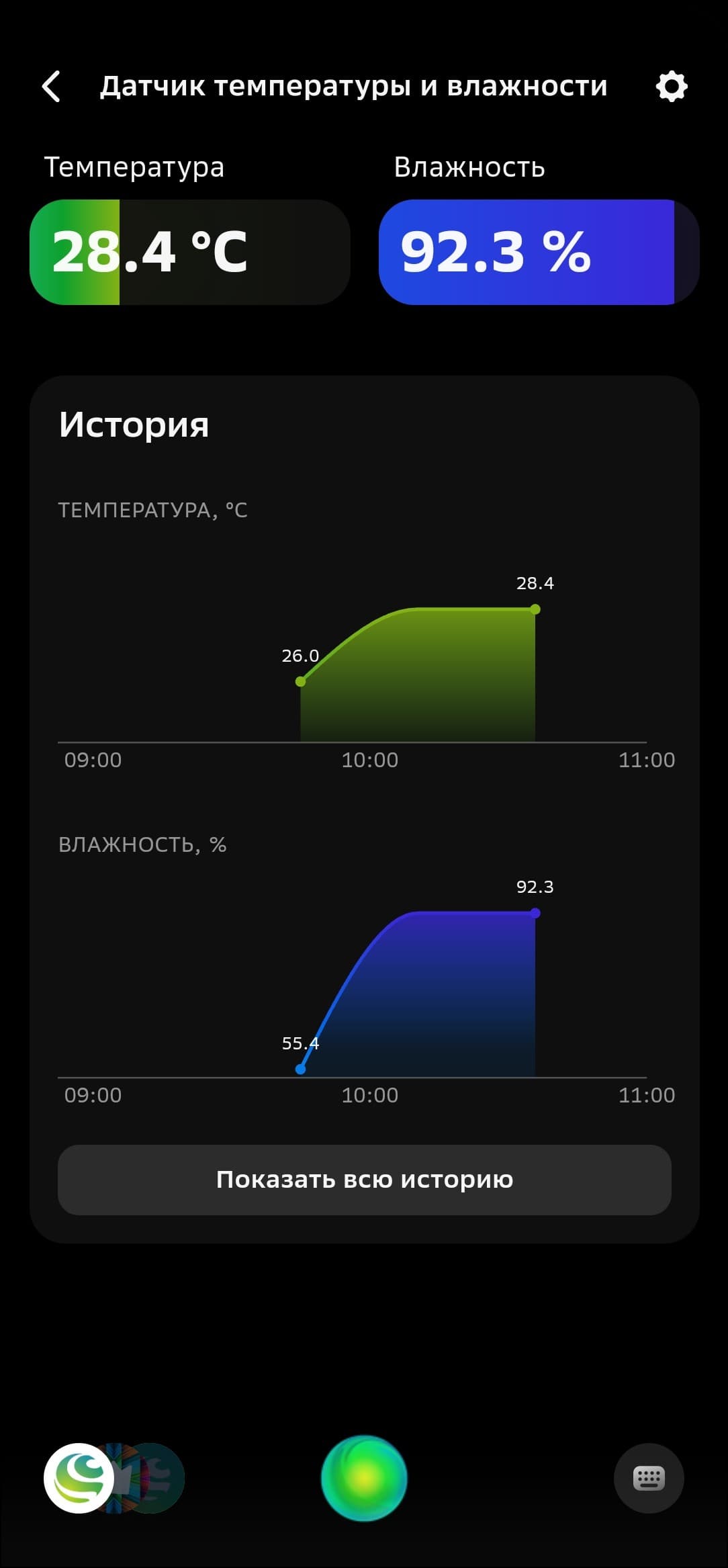Open sensor settings gear
The height and width of the screenshot is (1568, 728).
click(672, 87)
